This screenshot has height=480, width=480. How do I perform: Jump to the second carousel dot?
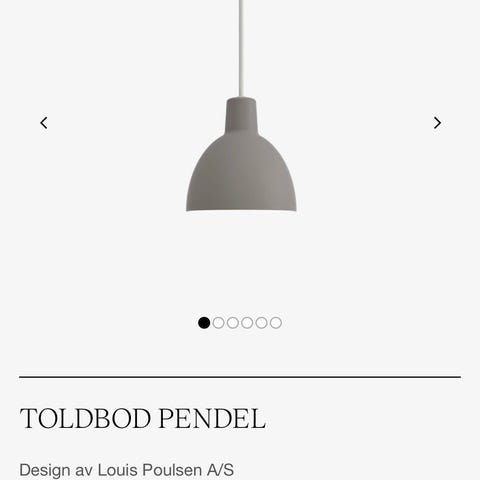click(x=218, y=323)
